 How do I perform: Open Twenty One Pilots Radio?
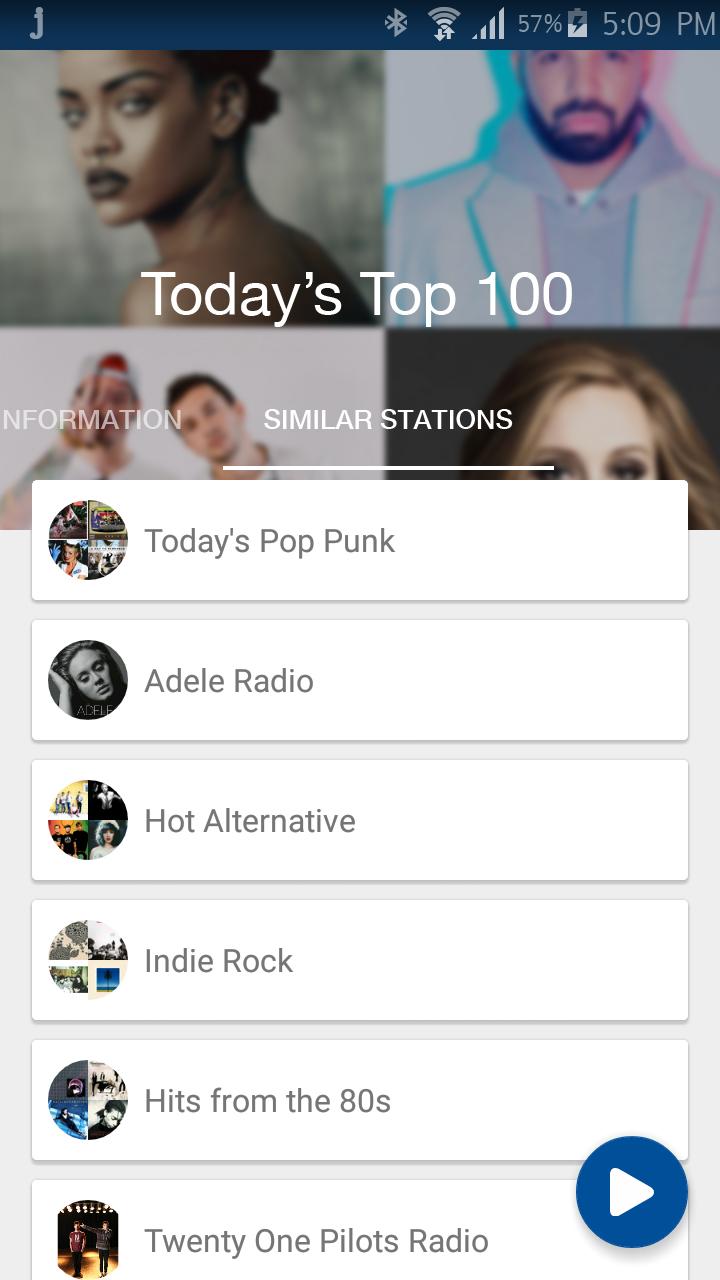tap(316, 1241)
